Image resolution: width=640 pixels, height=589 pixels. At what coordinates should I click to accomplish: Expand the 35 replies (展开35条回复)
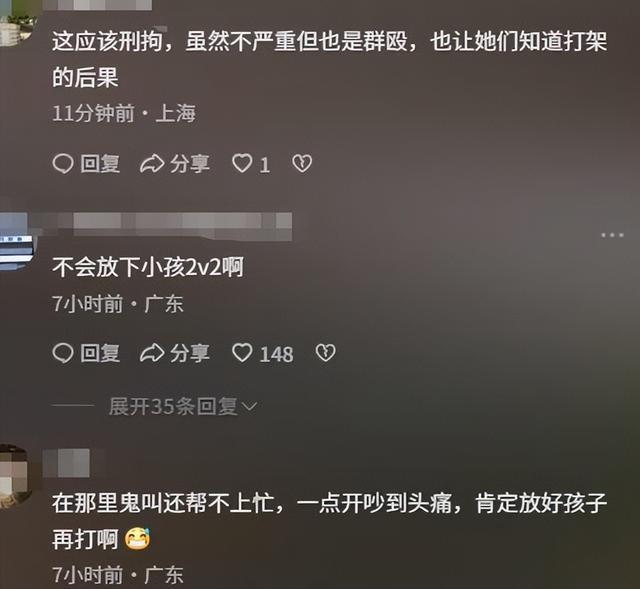[183, 406]
